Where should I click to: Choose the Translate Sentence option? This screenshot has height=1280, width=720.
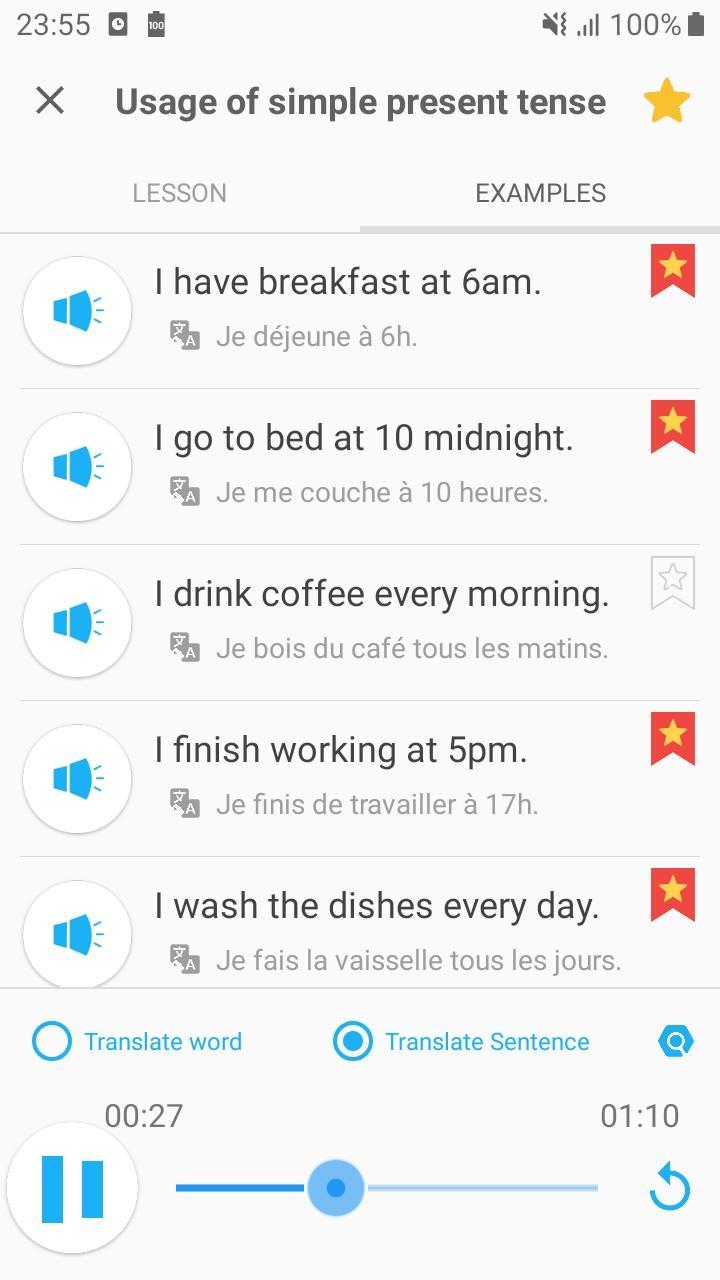pyautogui.click(x=461, y=1042)
